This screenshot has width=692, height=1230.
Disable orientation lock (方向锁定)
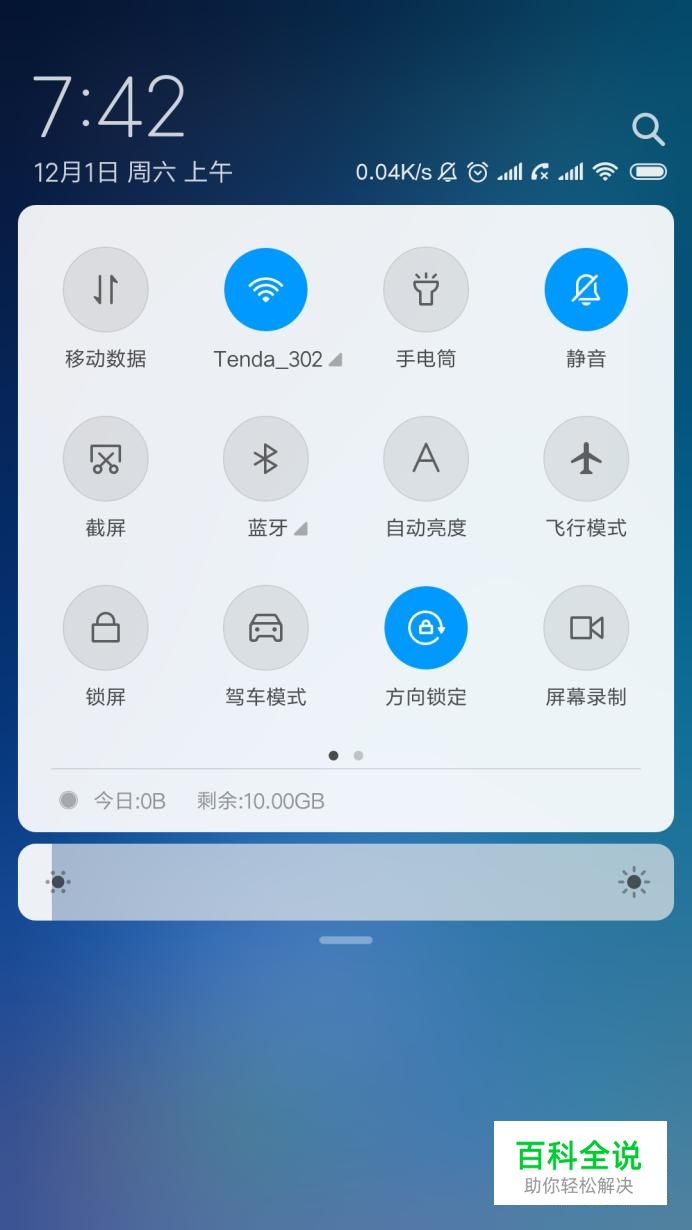coord(426,628)
